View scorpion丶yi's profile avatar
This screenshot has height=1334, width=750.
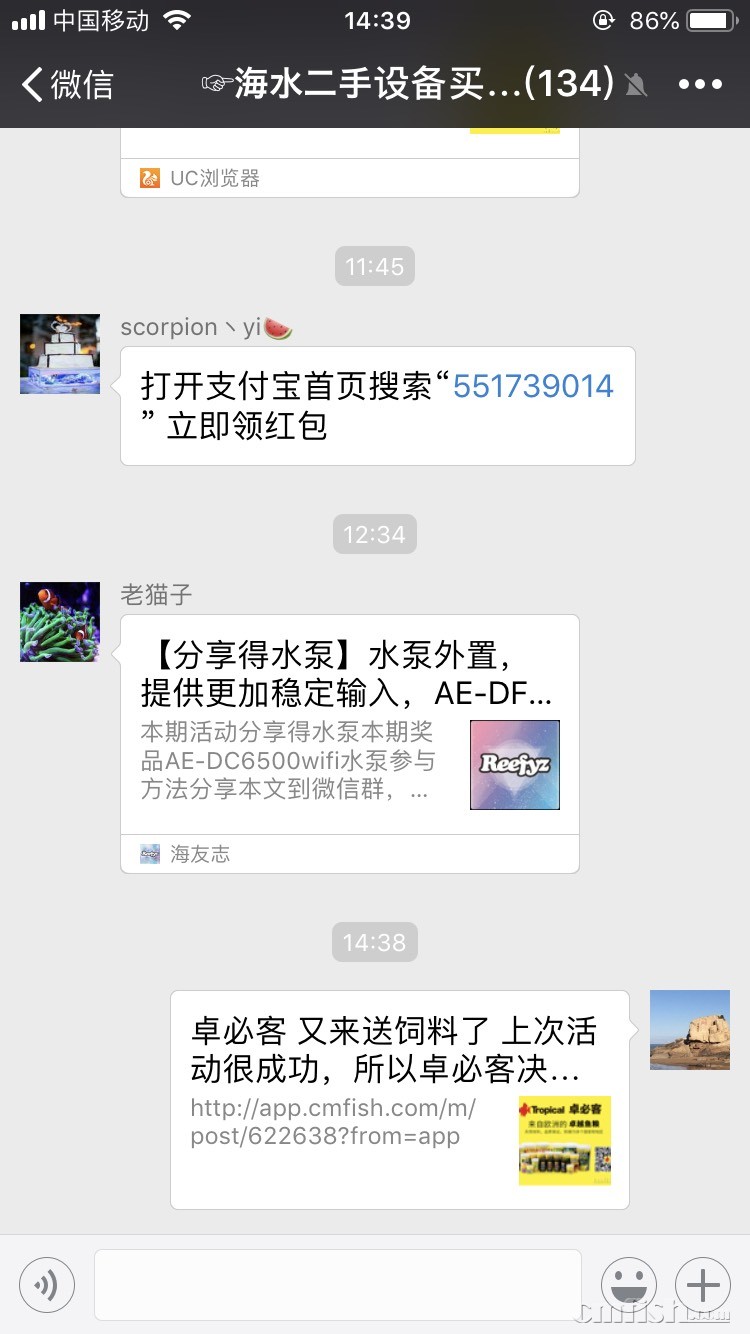pyautogui.click(x=60, y=354)
